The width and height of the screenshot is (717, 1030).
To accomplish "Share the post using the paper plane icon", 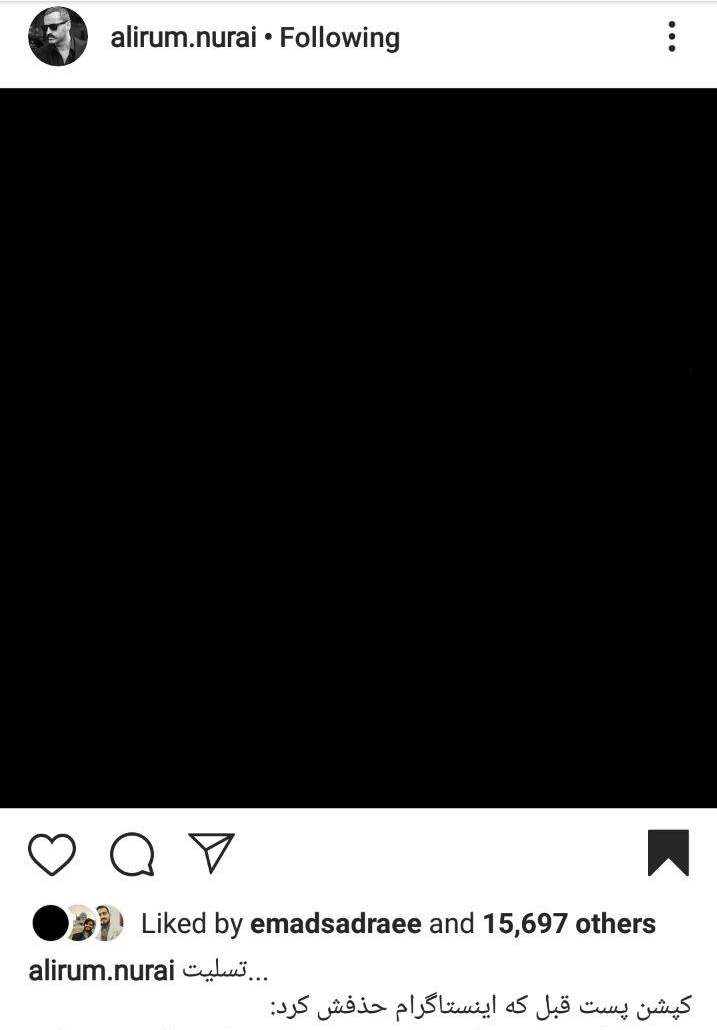I will pyautogui.click(x=212, y=853).
